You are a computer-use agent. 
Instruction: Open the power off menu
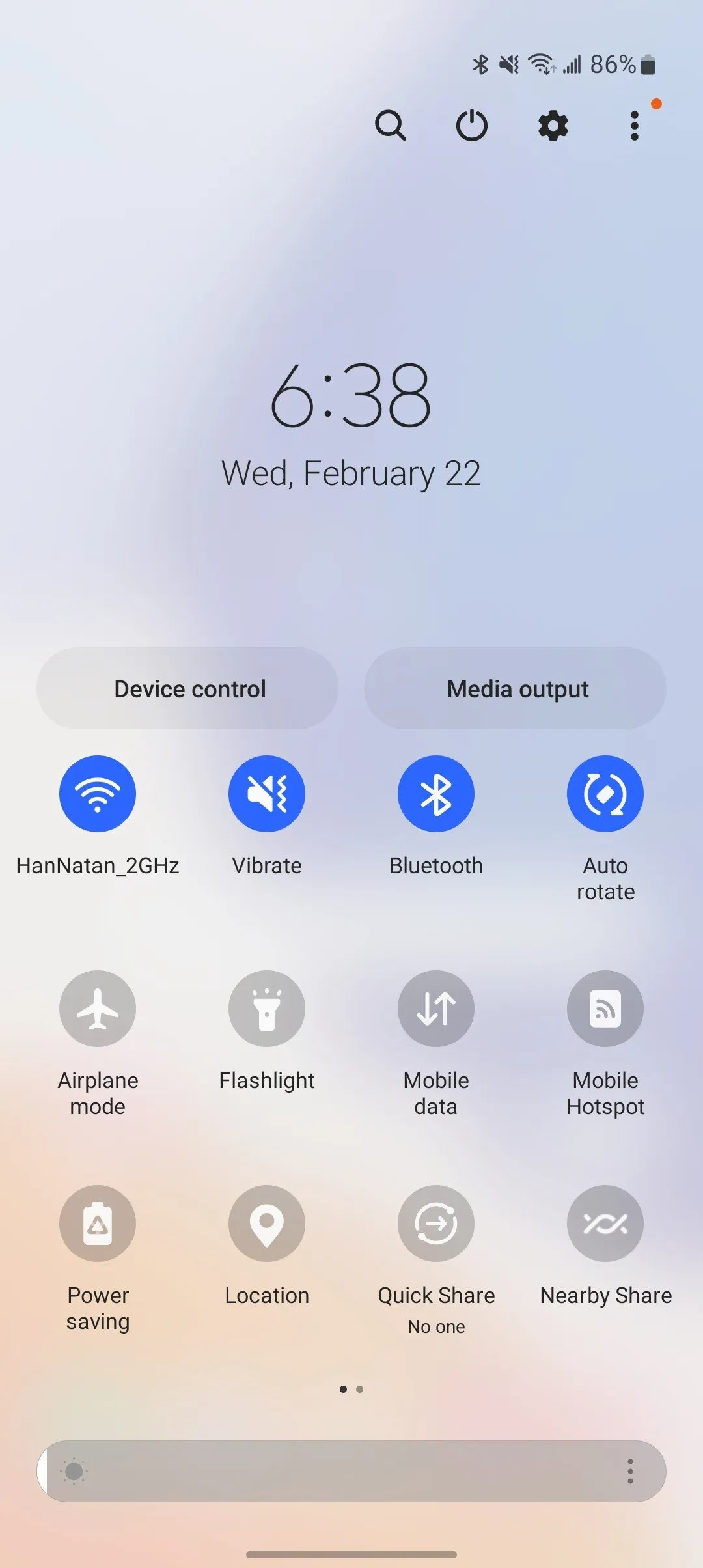pos(471,125)
